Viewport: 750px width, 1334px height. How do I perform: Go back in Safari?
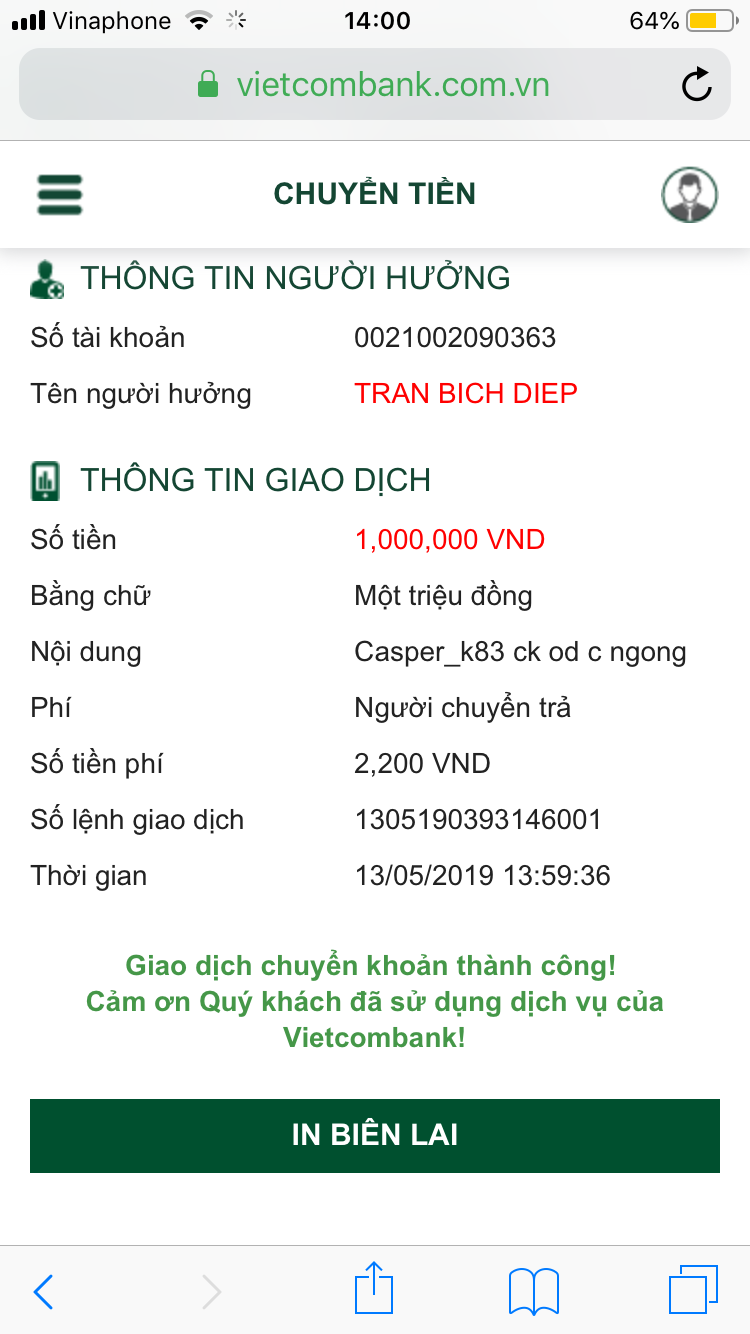coord(44,1292)
